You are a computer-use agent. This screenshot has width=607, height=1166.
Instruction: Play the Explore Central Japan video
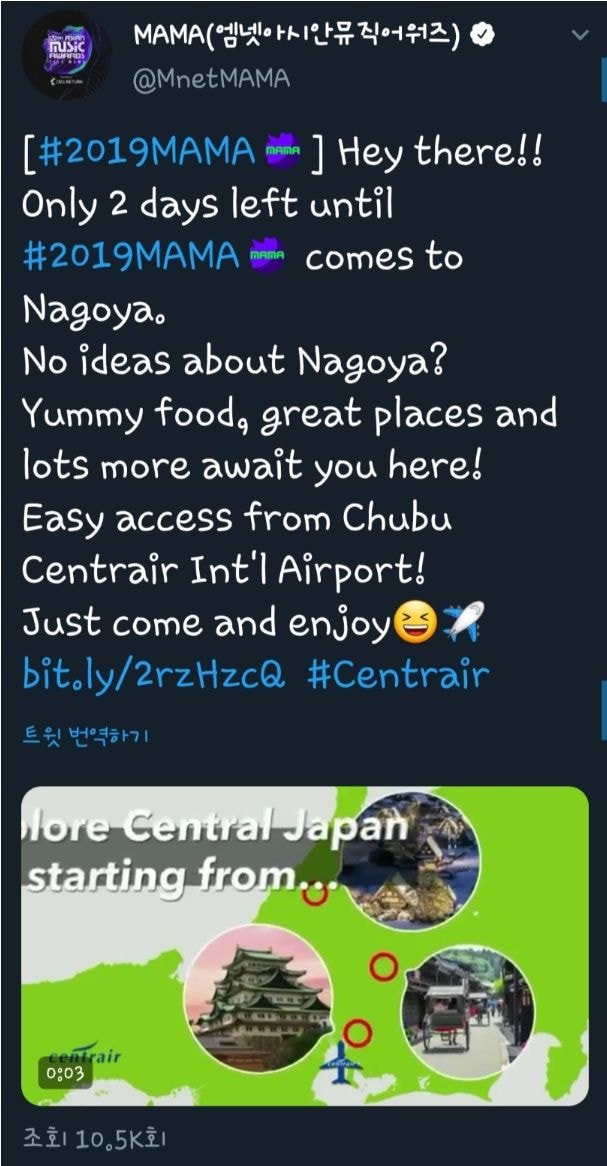pyautogui.click(x=304, y=945)
